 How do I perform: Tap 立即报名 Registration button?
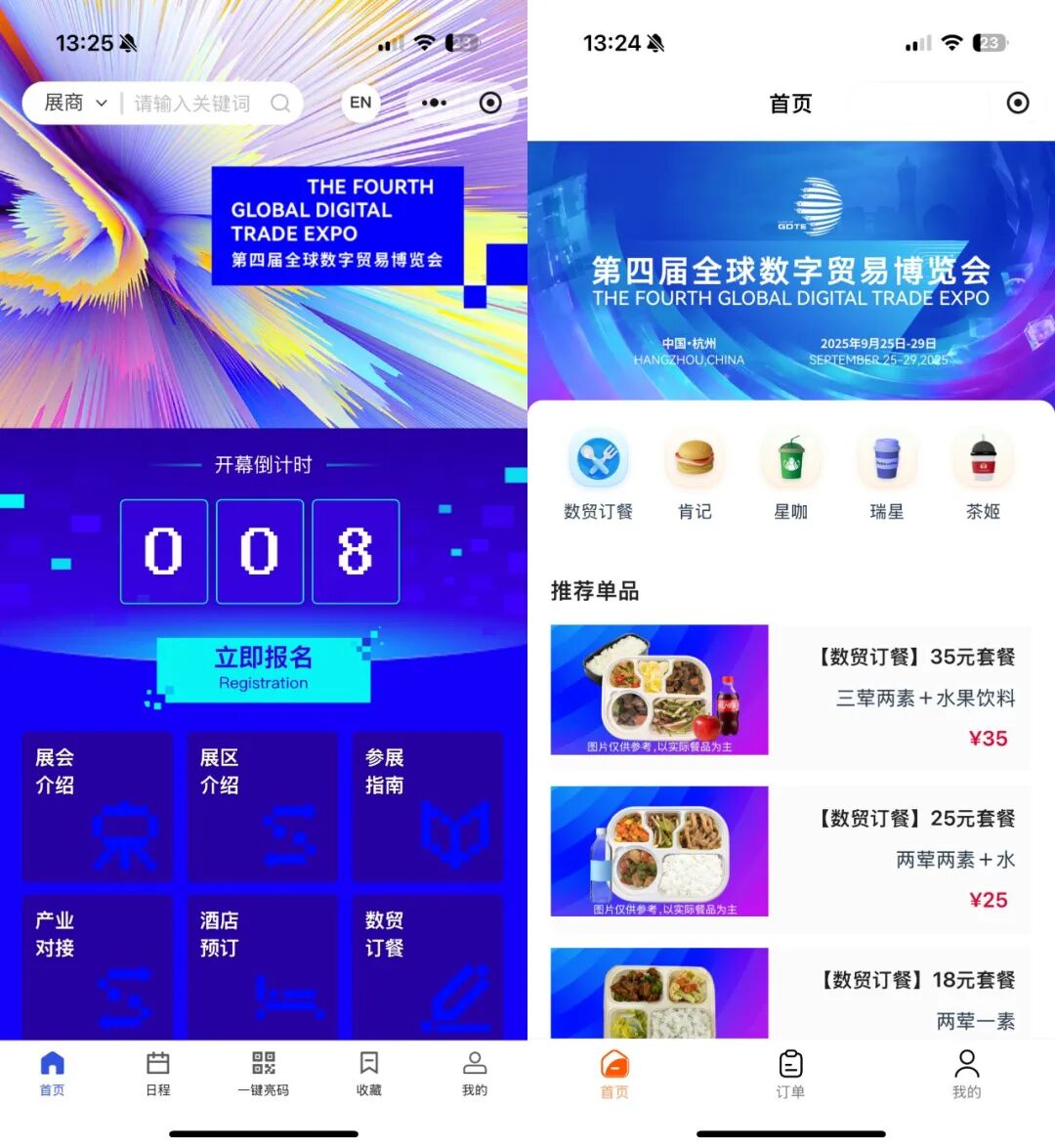[x=264, y=668]
